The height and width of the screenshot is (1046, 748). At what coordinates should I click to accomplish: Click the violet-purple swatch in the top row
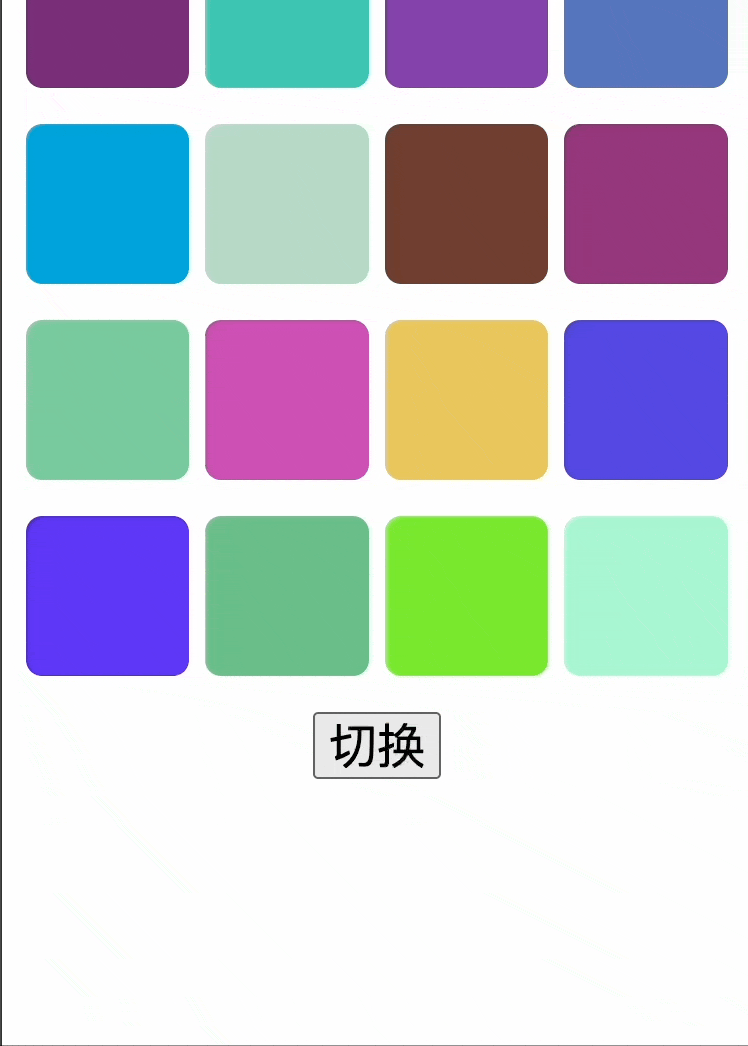tap(466, 44)
